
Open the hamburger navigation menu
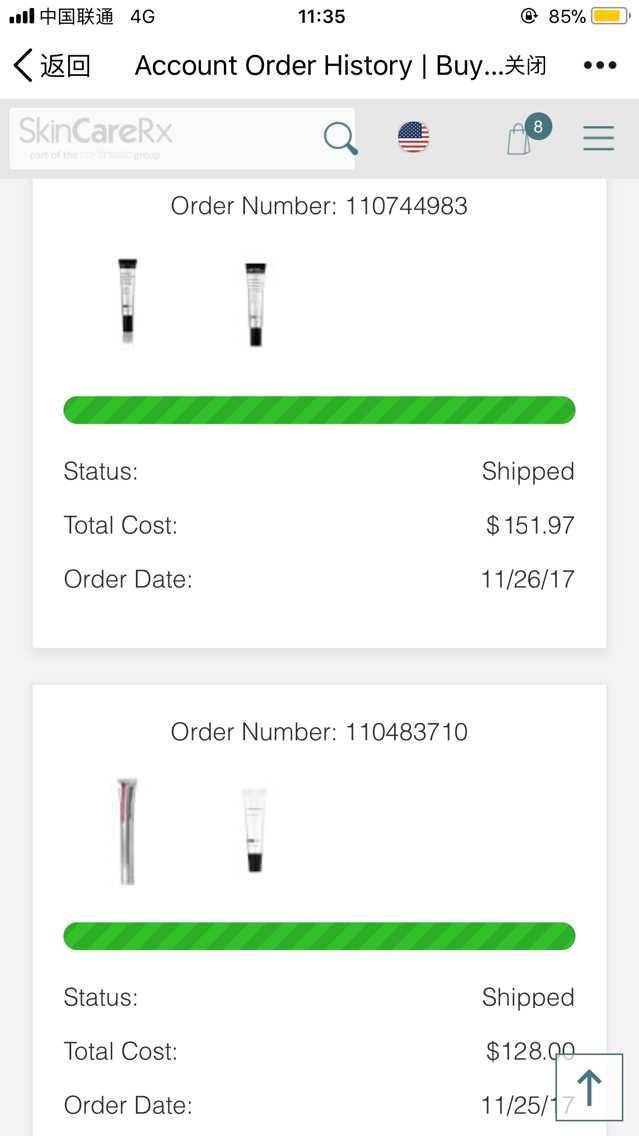(x=598, y=138)
